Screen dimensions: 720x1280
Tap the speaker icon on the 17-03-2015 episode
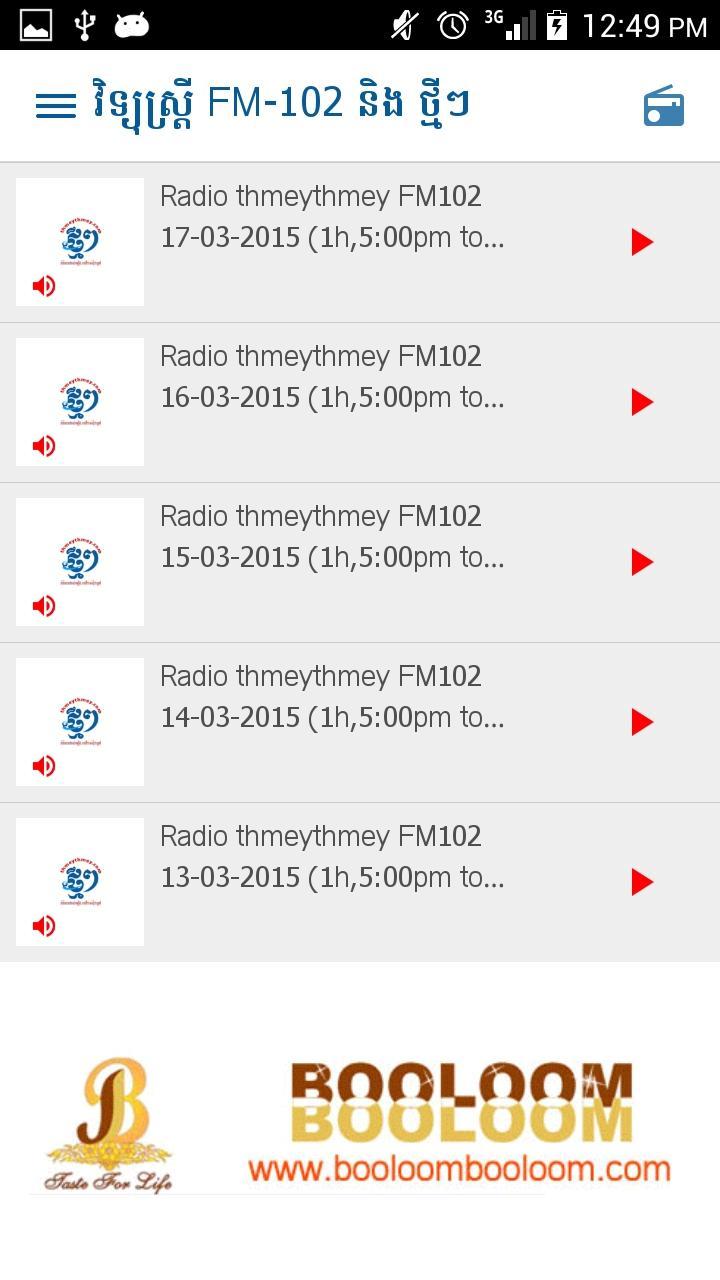43,286
